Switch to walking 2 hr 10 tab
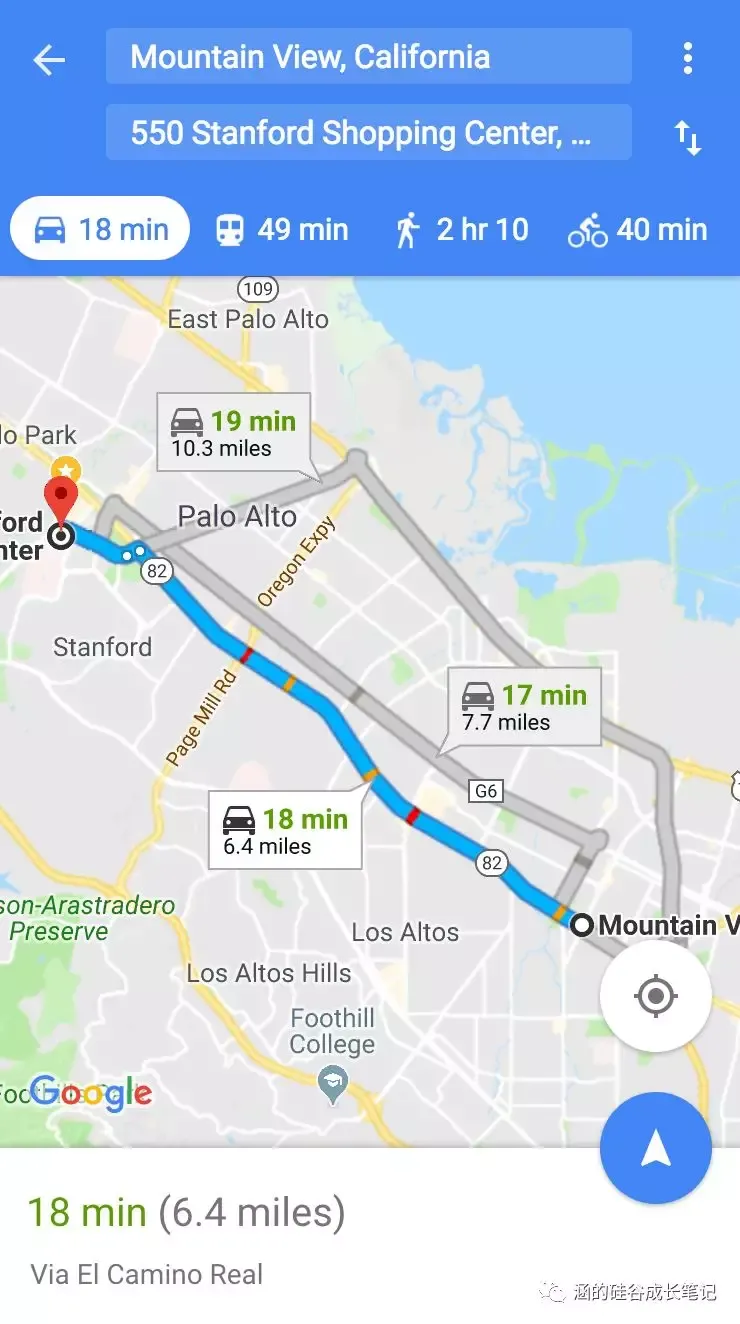 461,230
